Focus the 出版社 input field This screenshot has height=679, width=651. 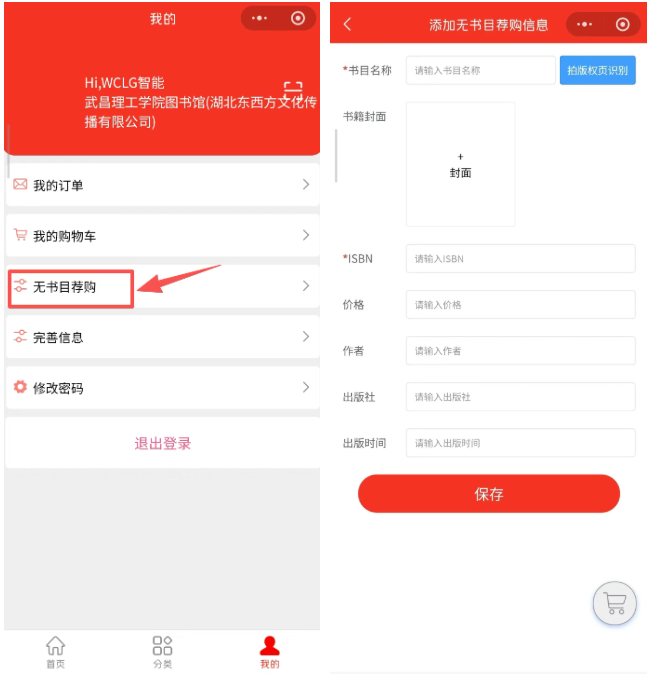tap(520, 397)
